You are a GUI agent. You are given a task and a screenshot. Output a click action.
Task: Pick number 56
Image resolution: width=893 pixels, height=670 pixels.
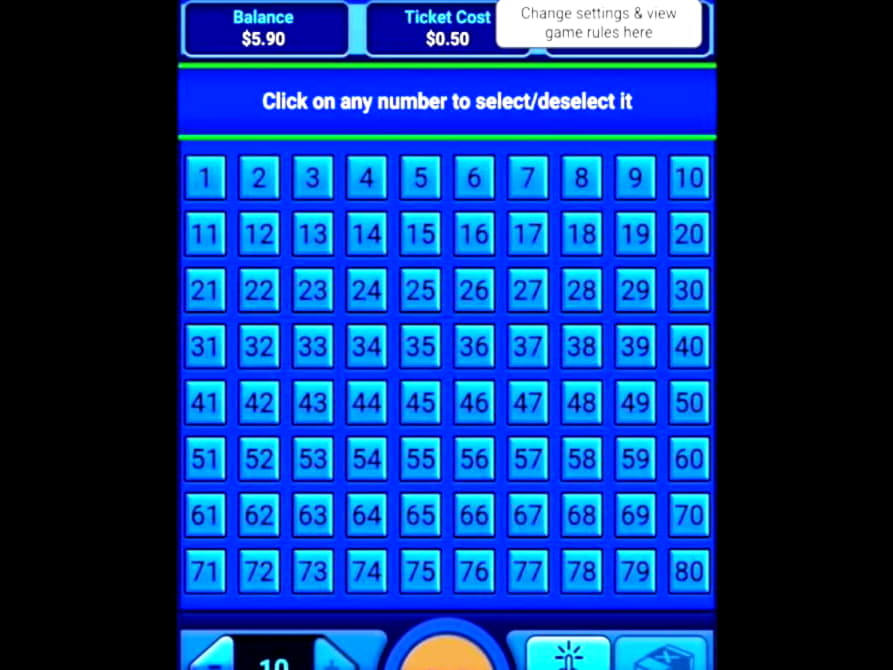[x=474, y=459]
